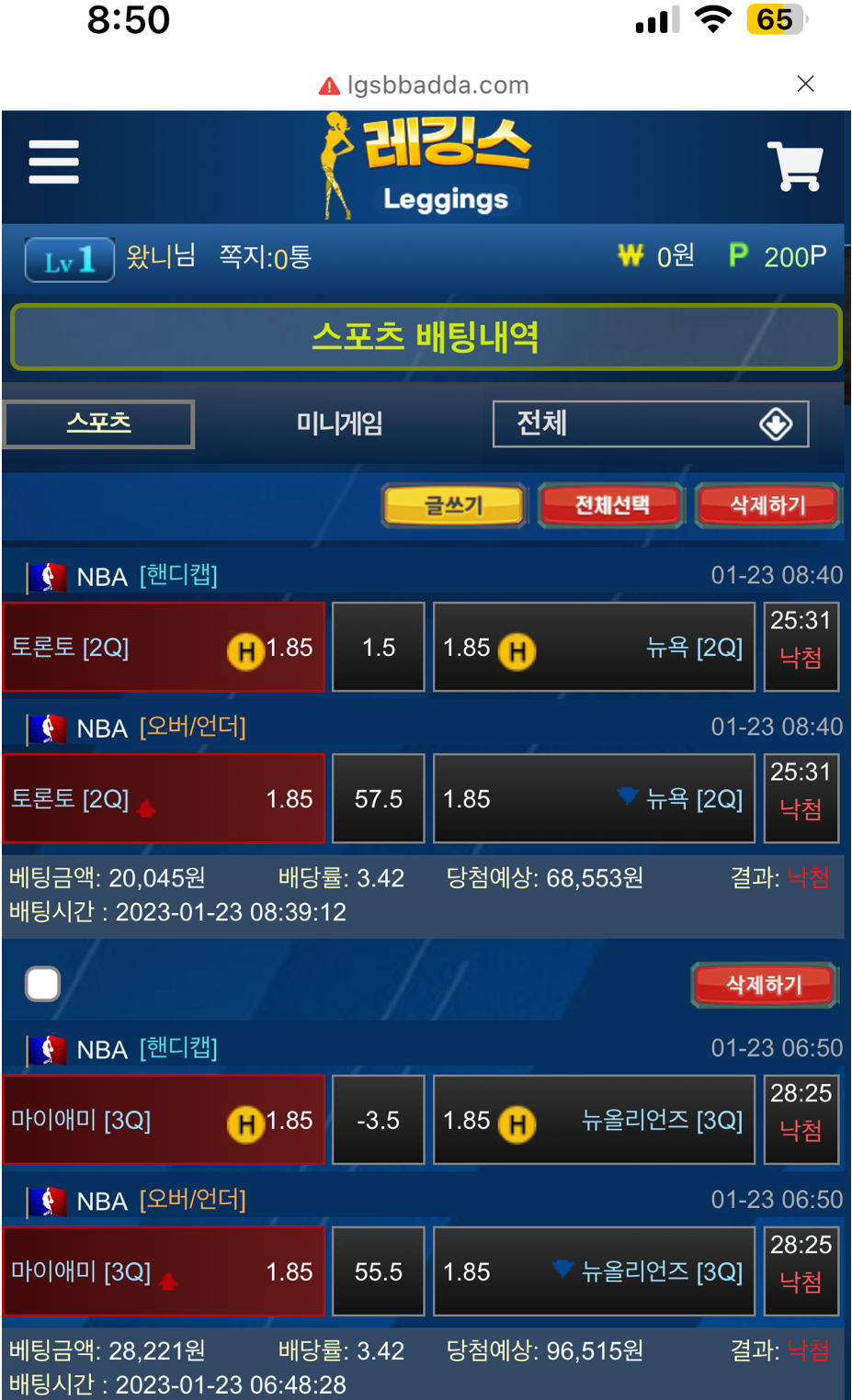Switch to the 미니게임 tab
The width and height of the screenshot is (852, 1400).
point(339,423)
